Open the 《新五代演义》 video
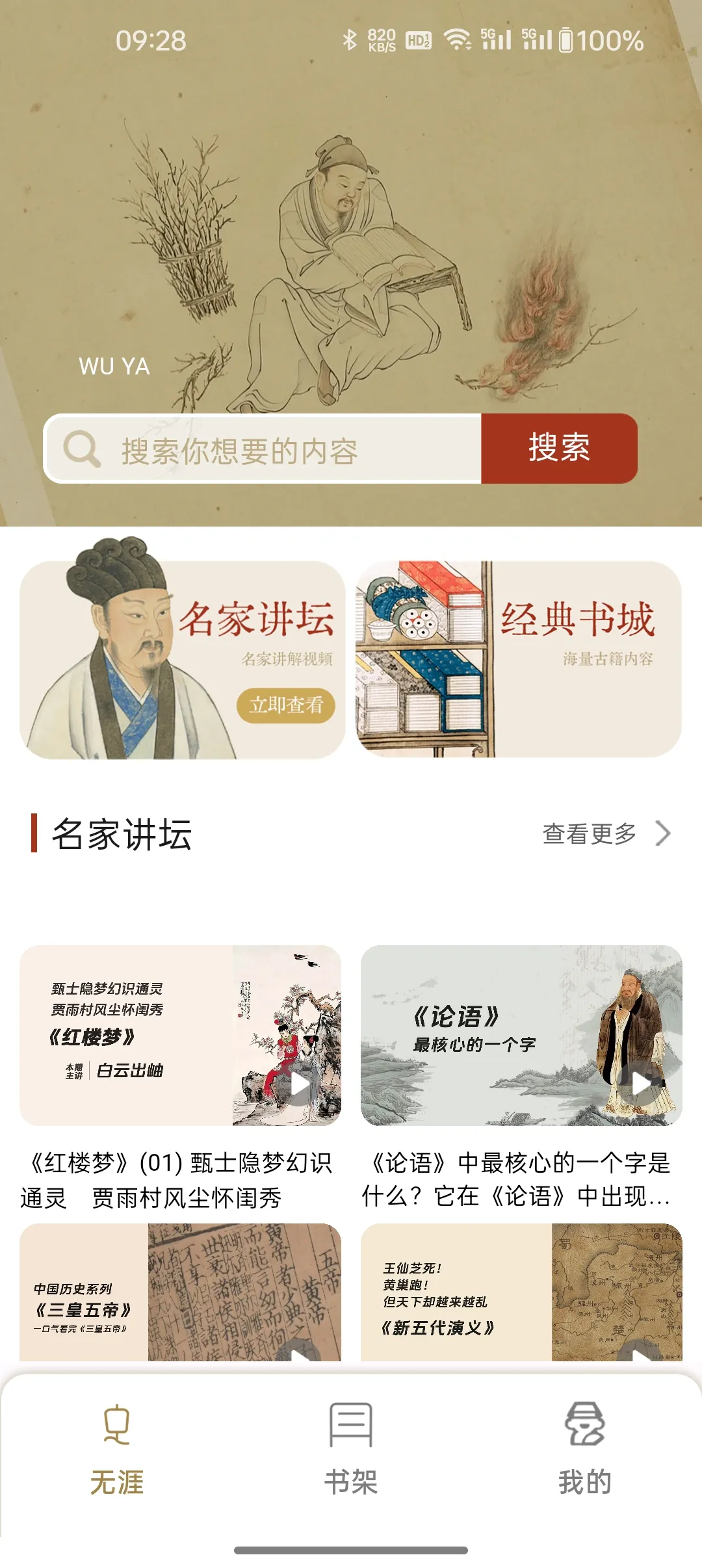The width and height of the screenshot is (702, 1568). [x=521, y=1292]
